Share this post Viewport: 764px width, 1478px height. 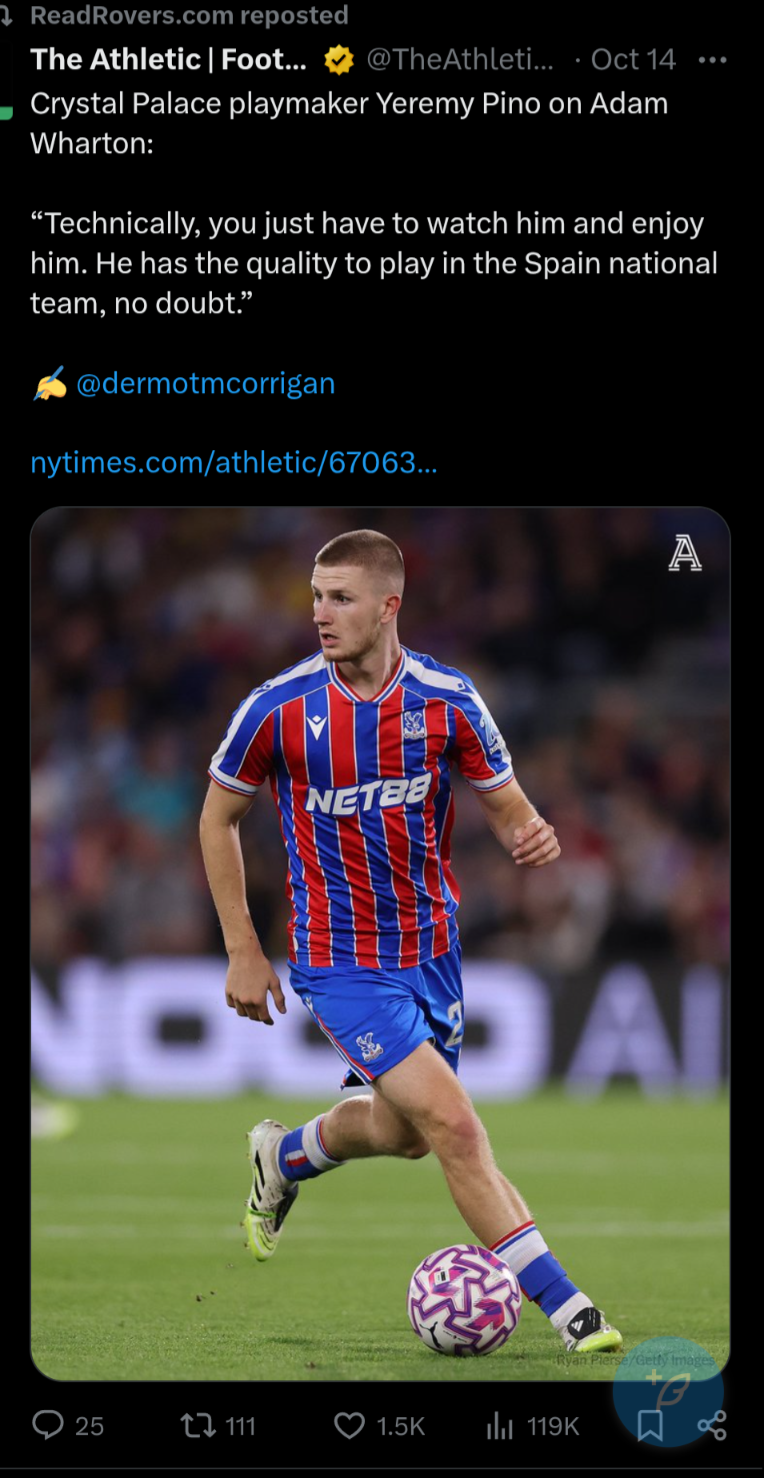coord(712,1425)
